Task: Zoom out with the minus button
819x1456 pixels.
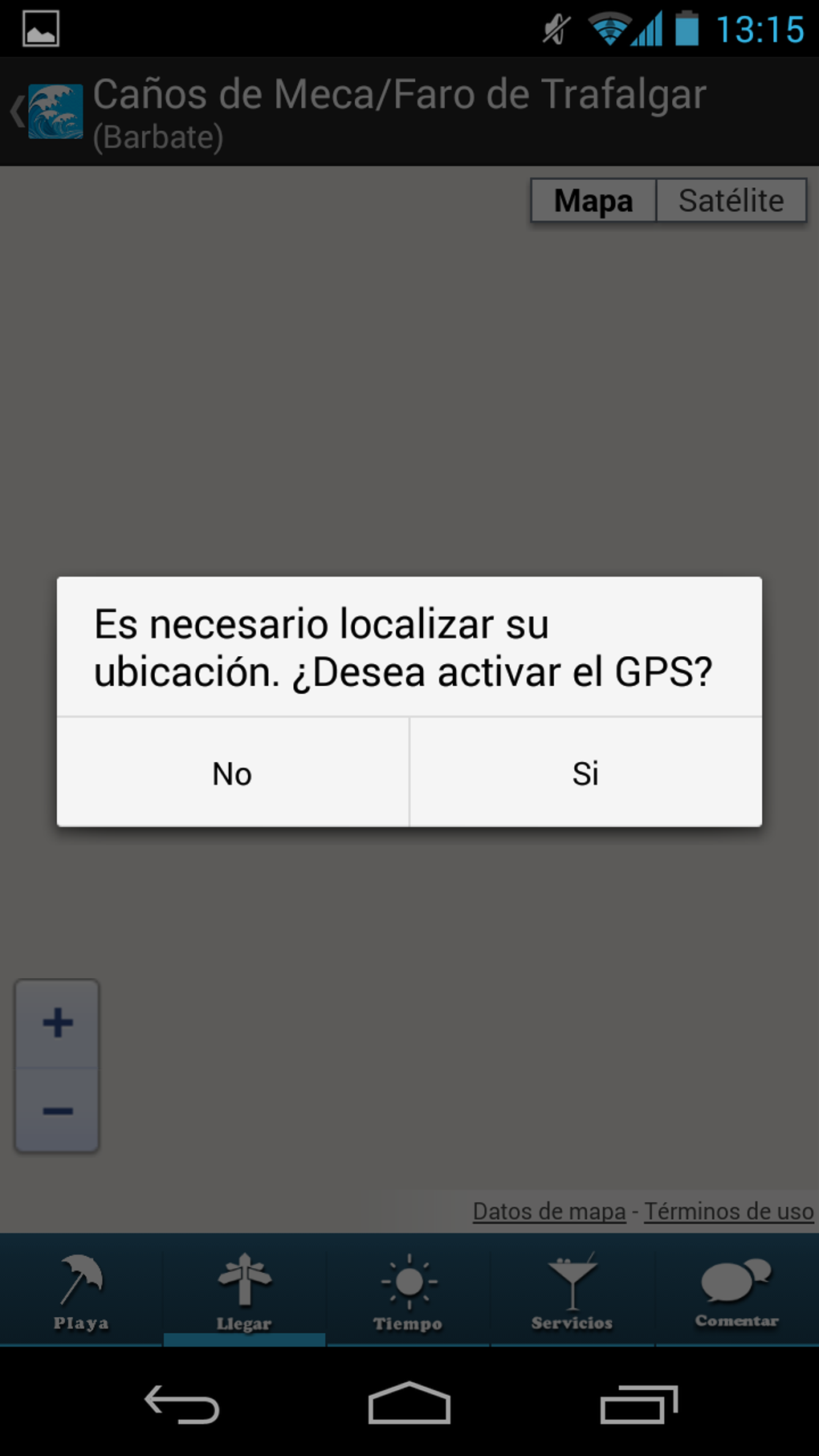Action: click(x=57, y=1111)
